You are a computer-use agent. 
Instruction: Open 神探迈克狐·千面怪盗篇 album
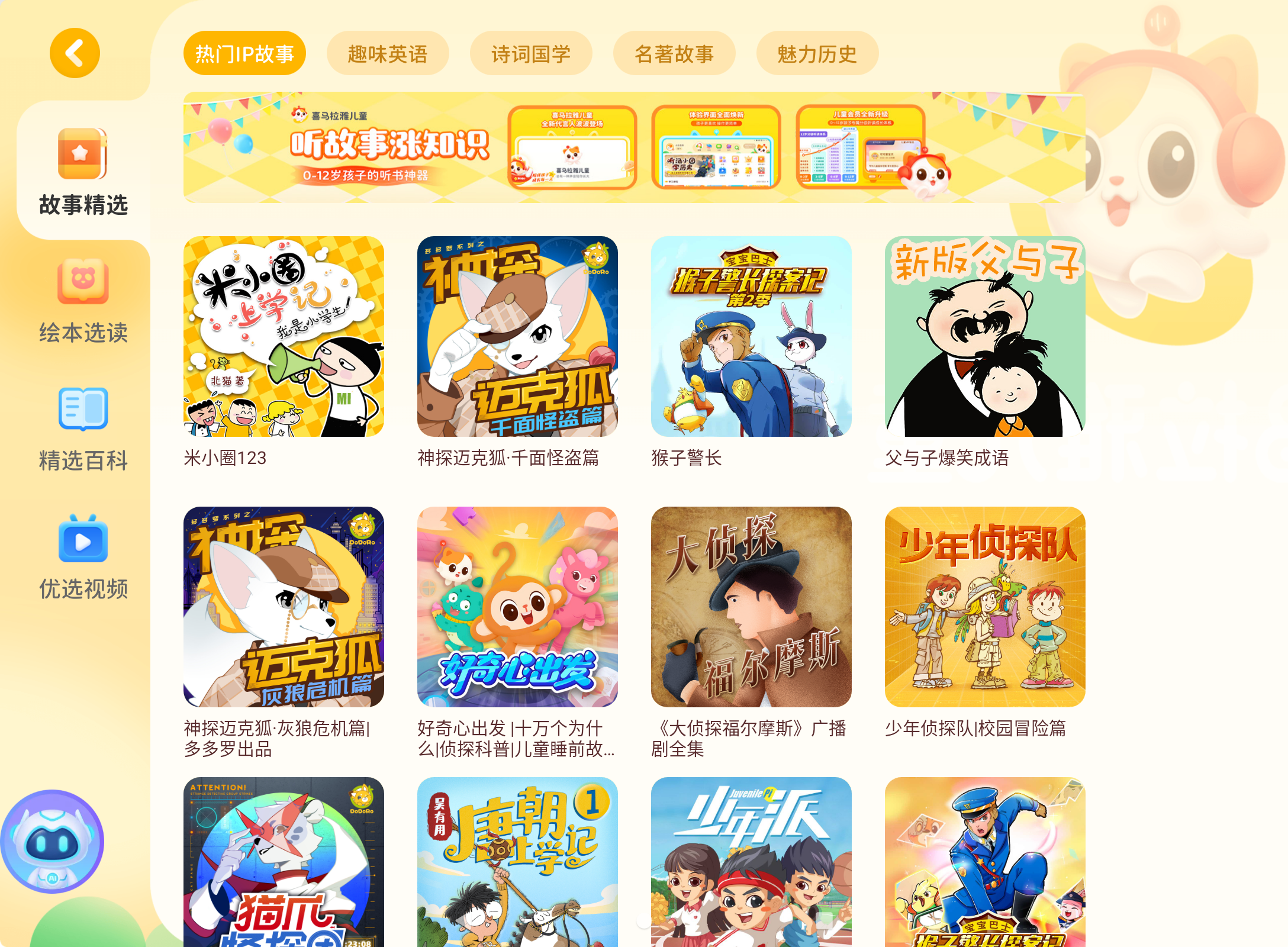[517, 337]
